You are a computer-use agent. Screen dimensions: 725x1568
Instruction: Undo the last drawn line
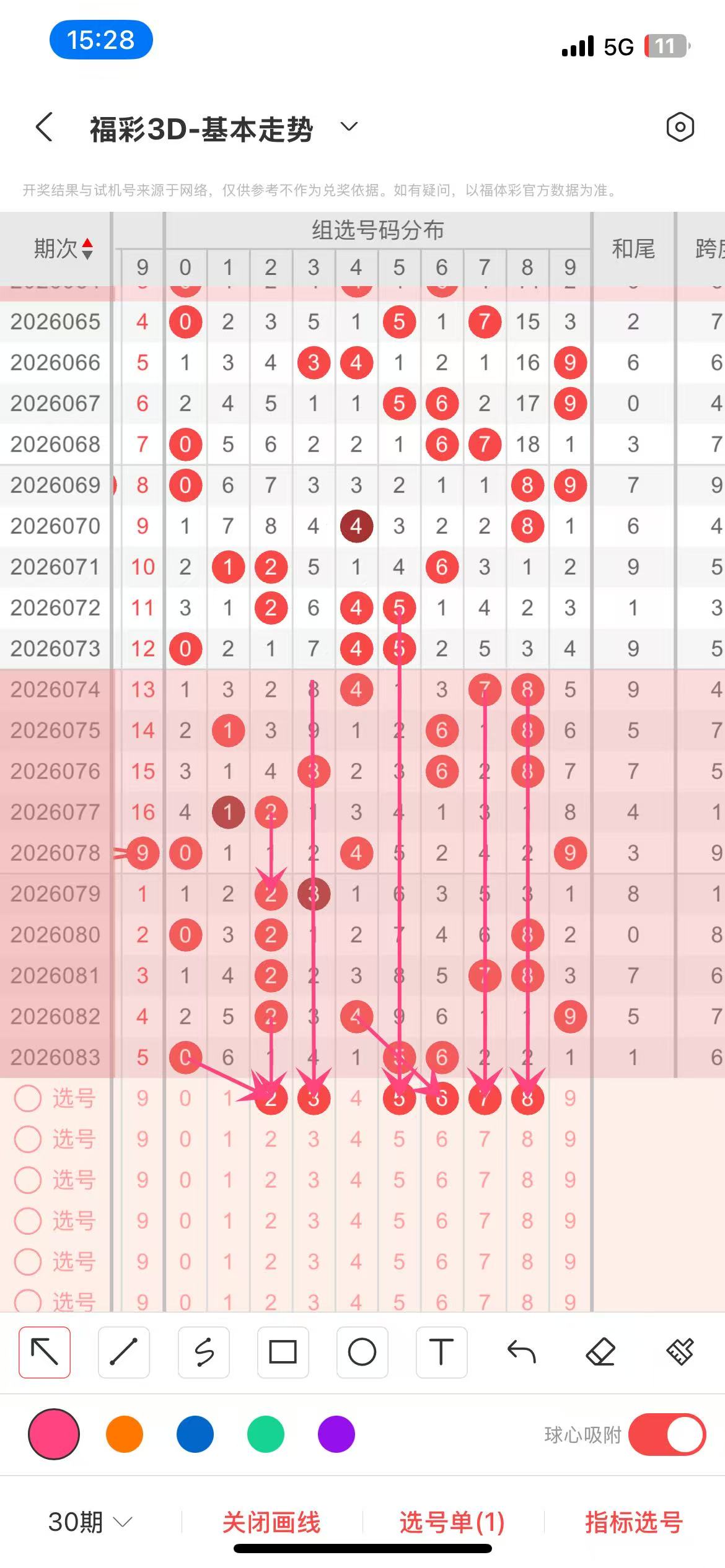(521, 1352)
